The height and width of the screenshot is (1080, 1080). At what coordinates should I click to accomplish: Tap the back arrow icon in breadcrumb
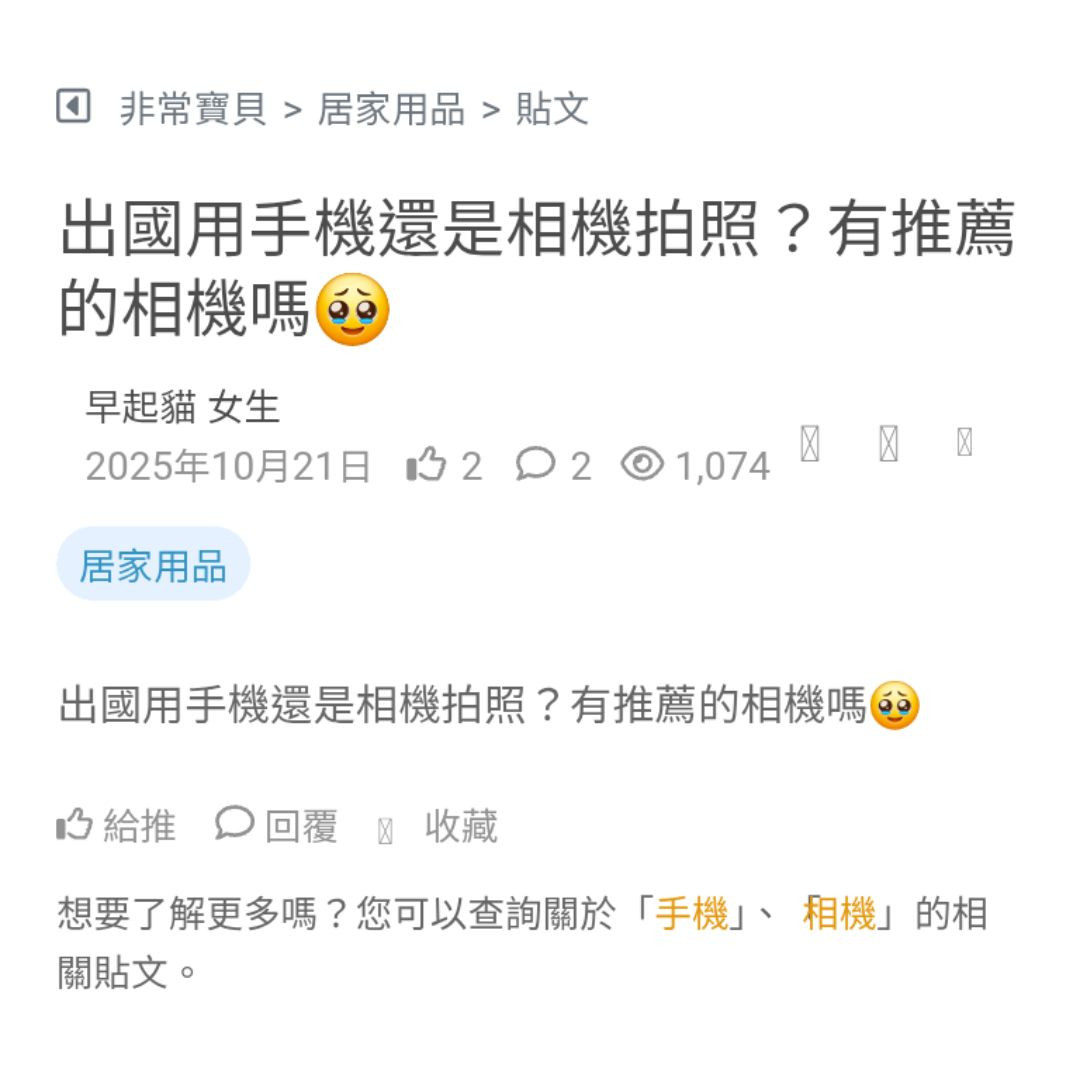[x=73, y=106]
